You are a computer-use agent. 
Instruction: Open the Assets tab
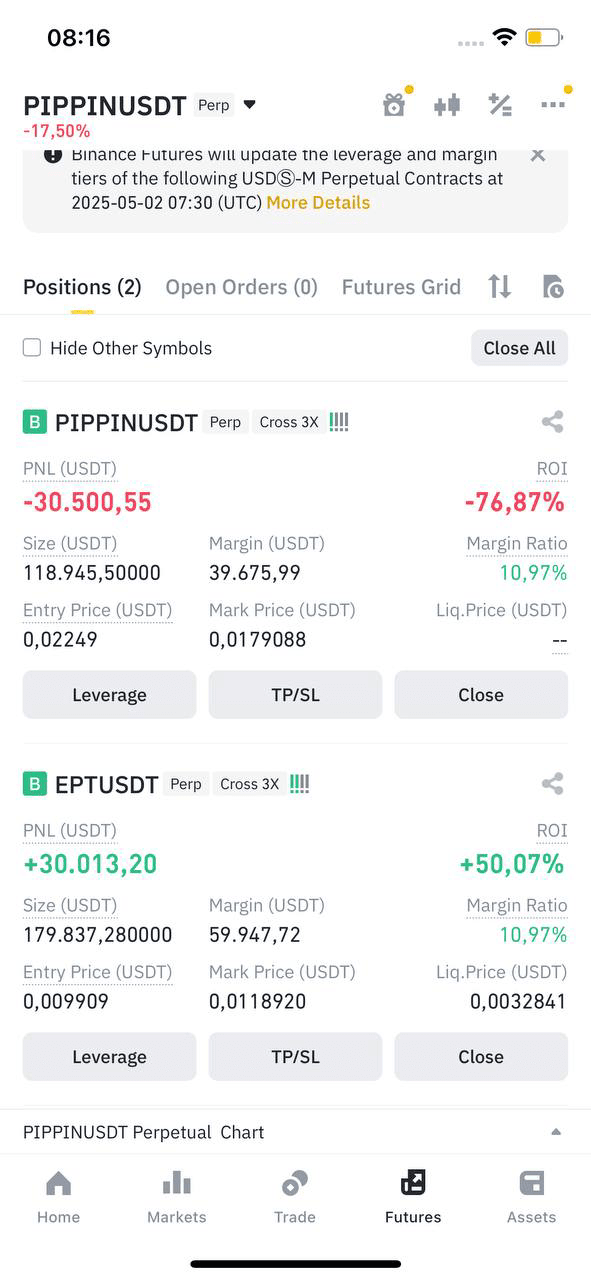[x=531, y=1197]
